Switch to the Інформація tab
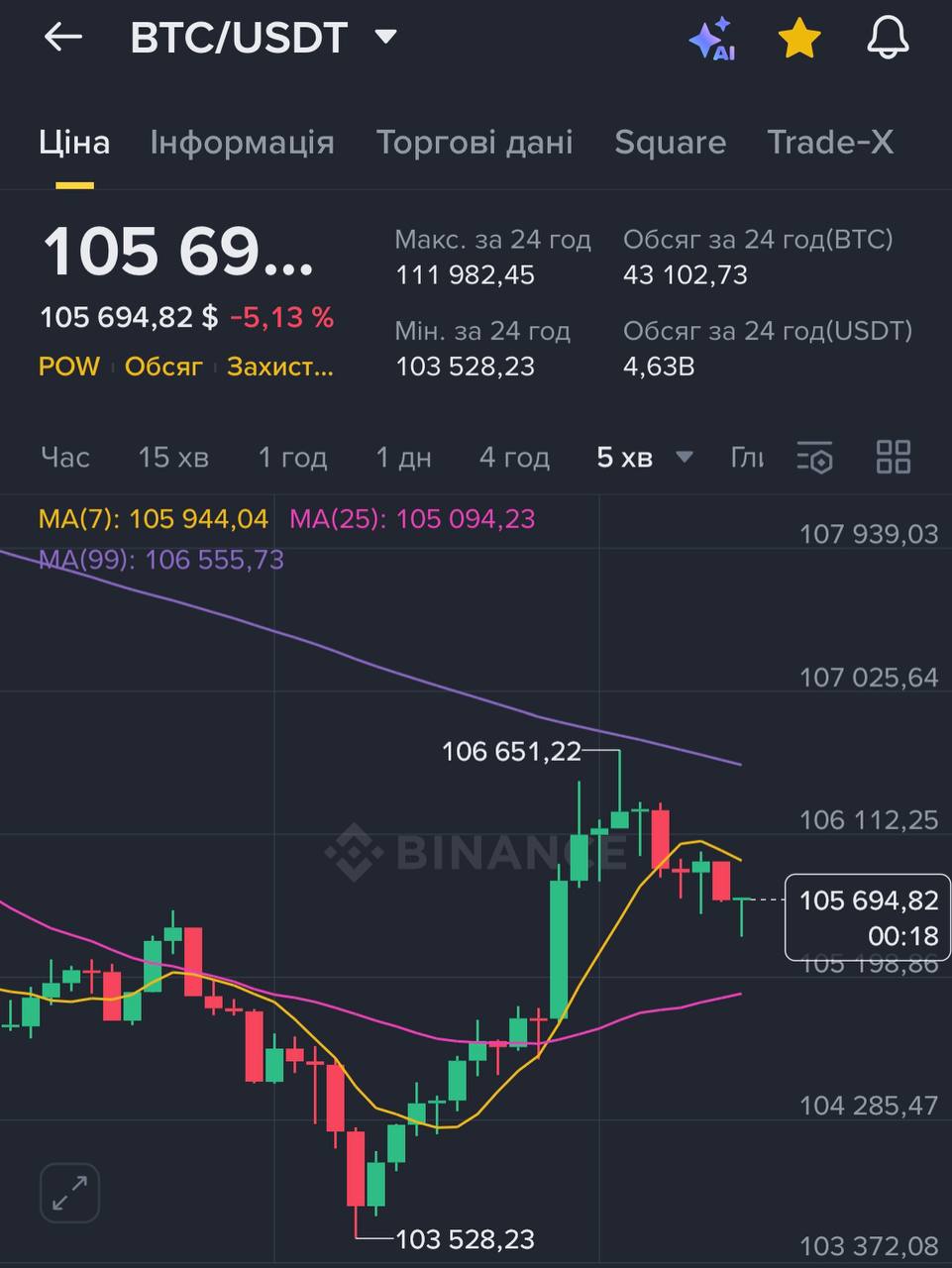952x1268 pixels. [242, 143]
